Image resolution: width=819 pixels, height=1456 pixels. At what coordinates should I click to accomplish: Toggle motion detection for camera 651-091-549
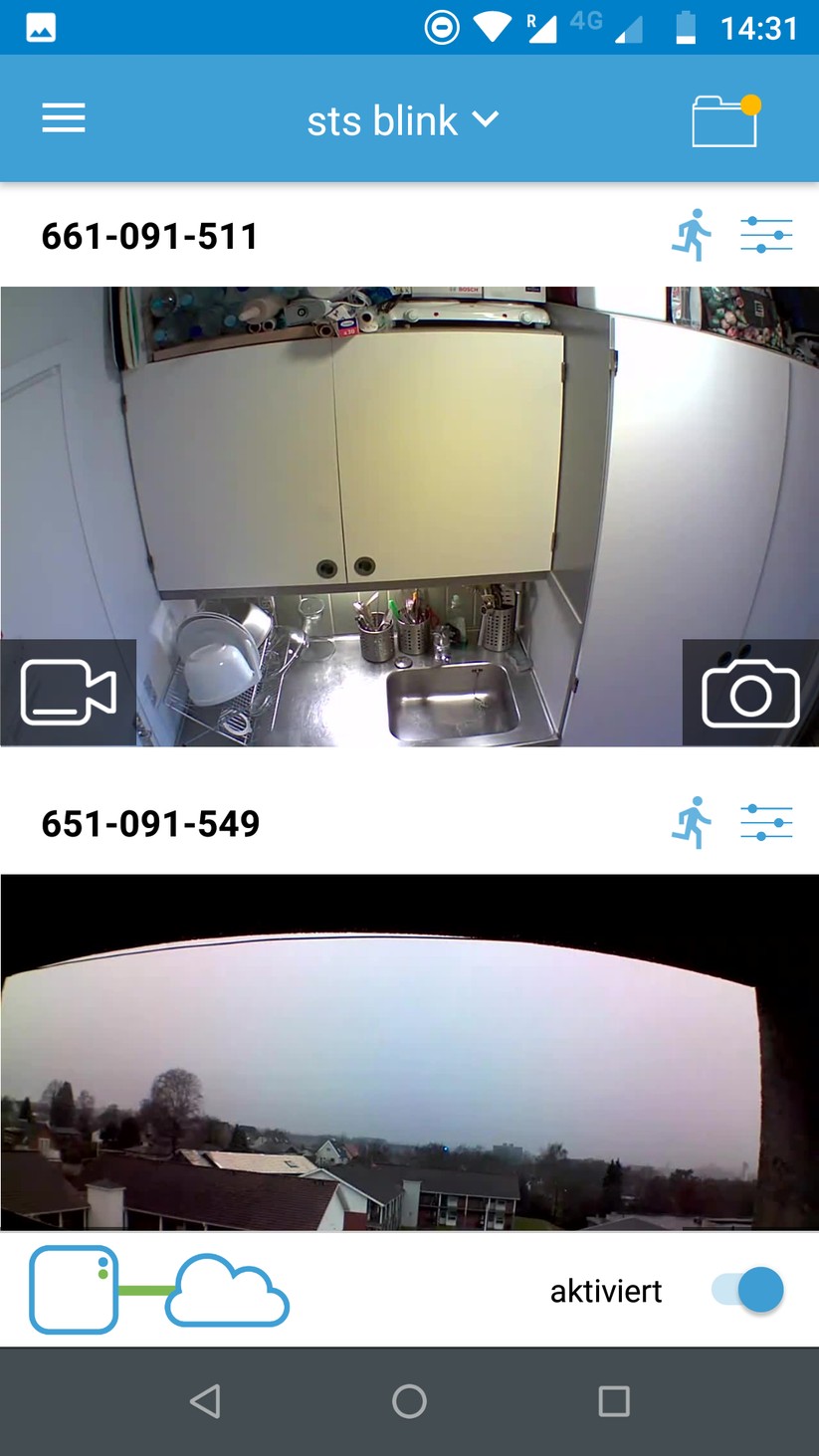pos(692,822)
